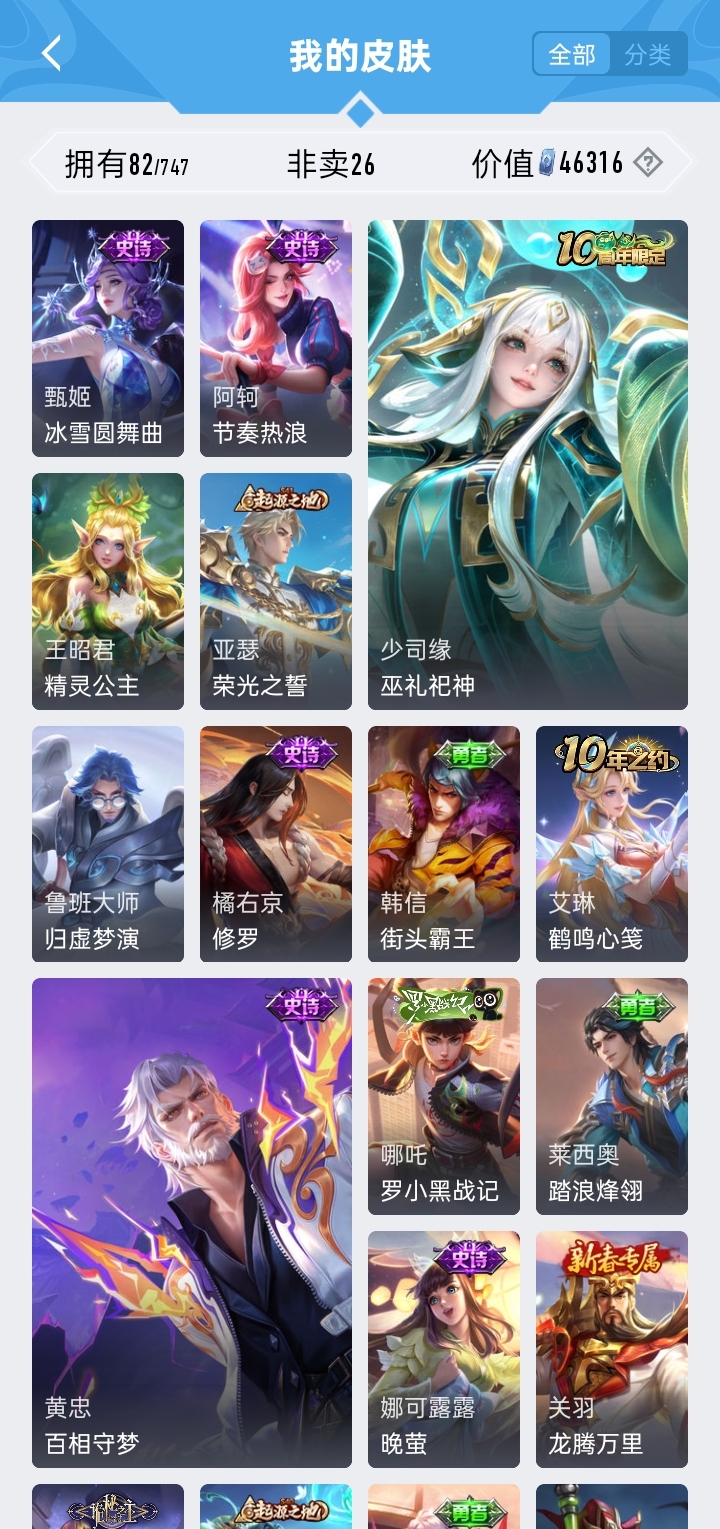Open 关羽 龙腾万里 skin card
720x1529 pixels.
[x=612, y=1349]
